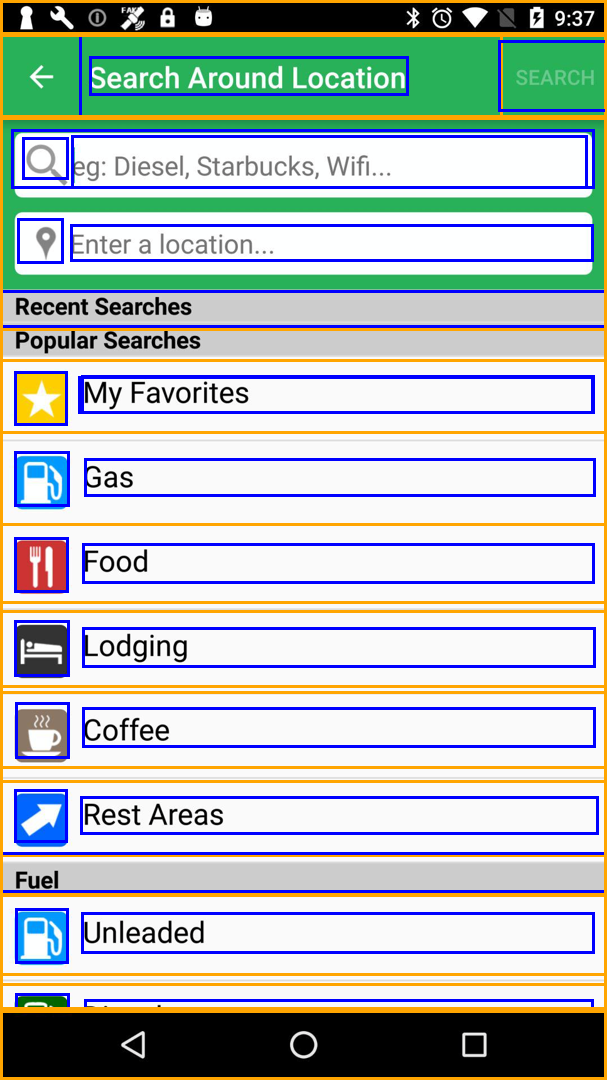Viewport: 607px width, 1080px height.
Task: Choose the Food search
Action: click(338, 564)
